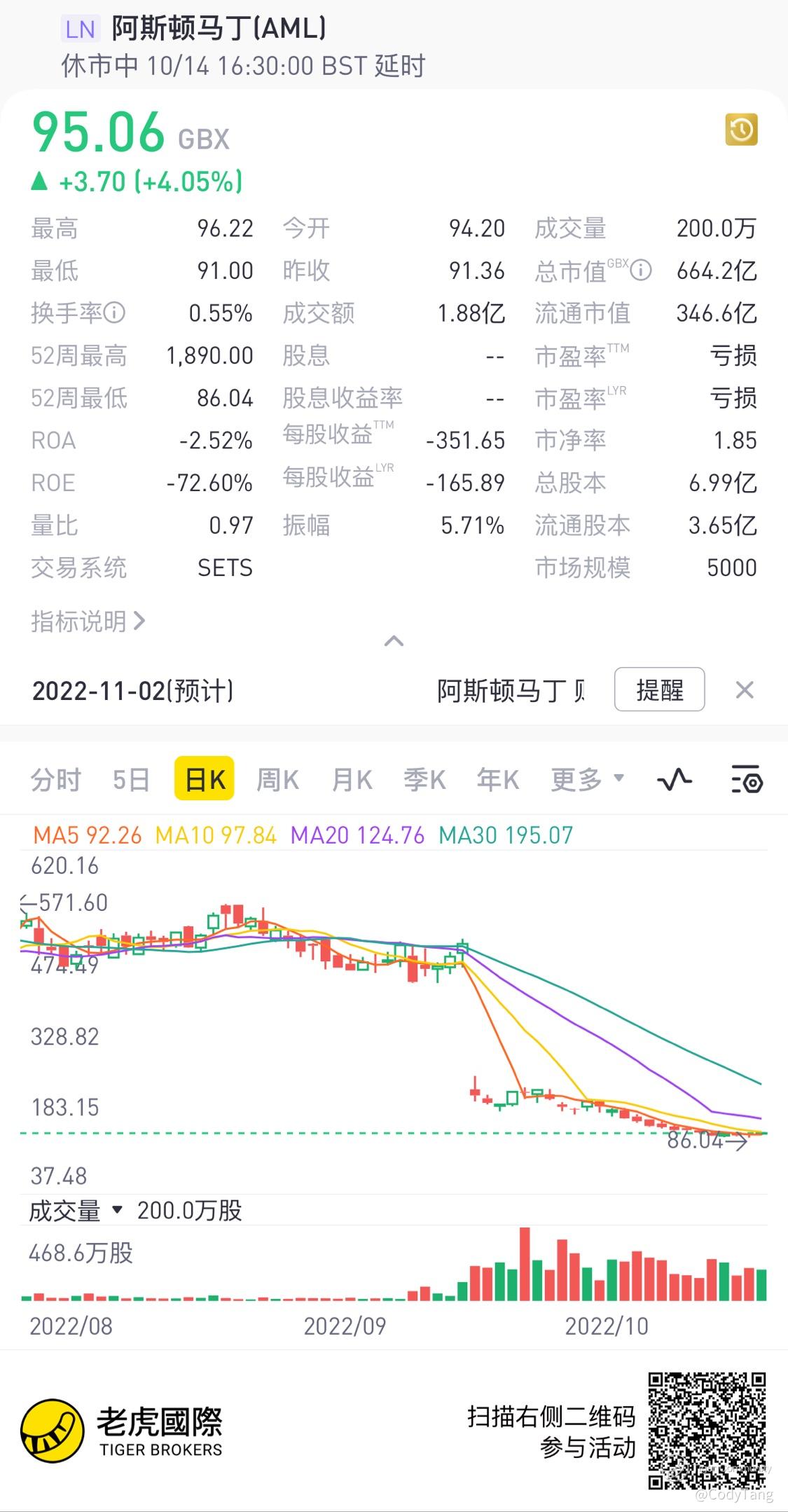Switch to the 分时 chart tab
This screenshot has width=788, height=1512.
pyautogui.click(x=56, y=779)
